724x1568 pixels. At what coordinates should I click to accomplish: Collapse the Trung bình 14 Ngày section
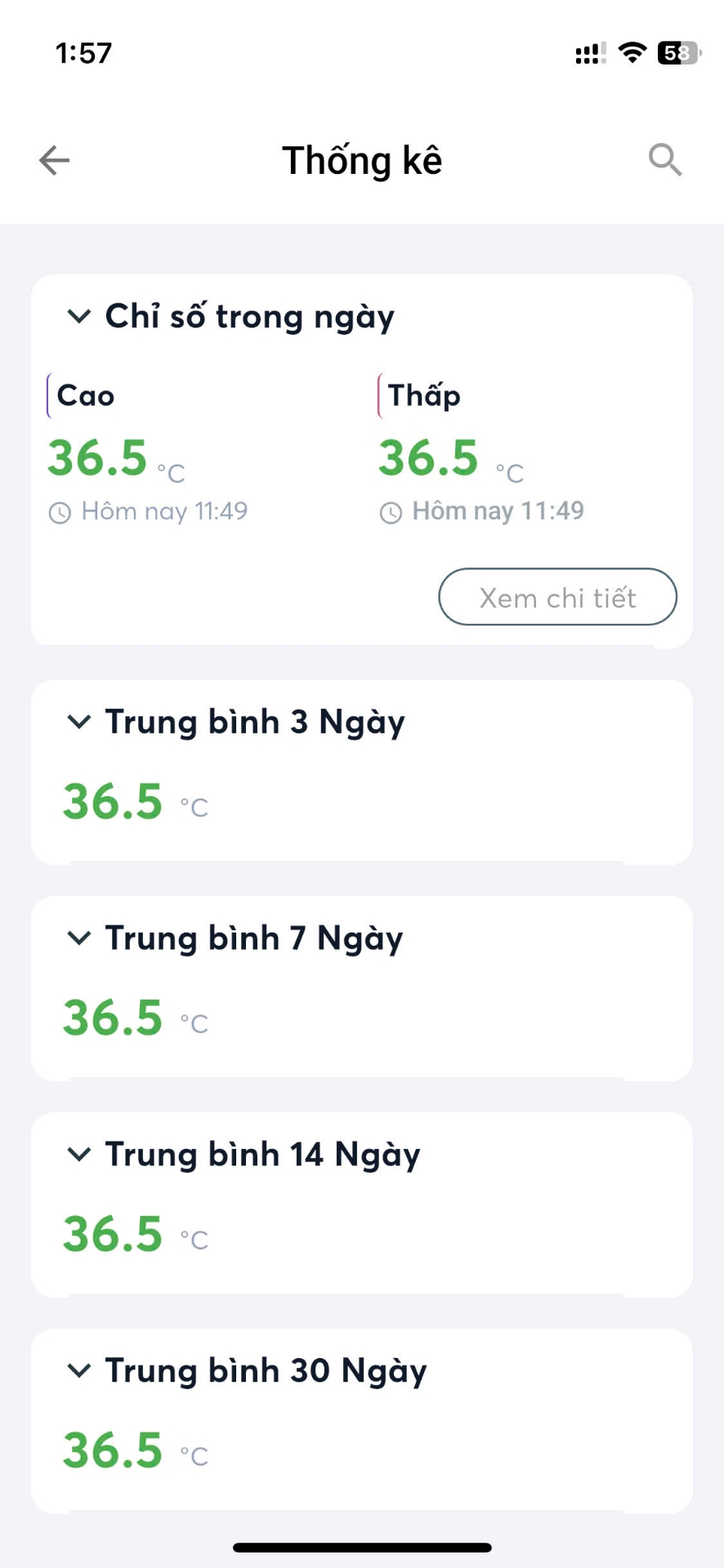click(x=78, y=1155)
